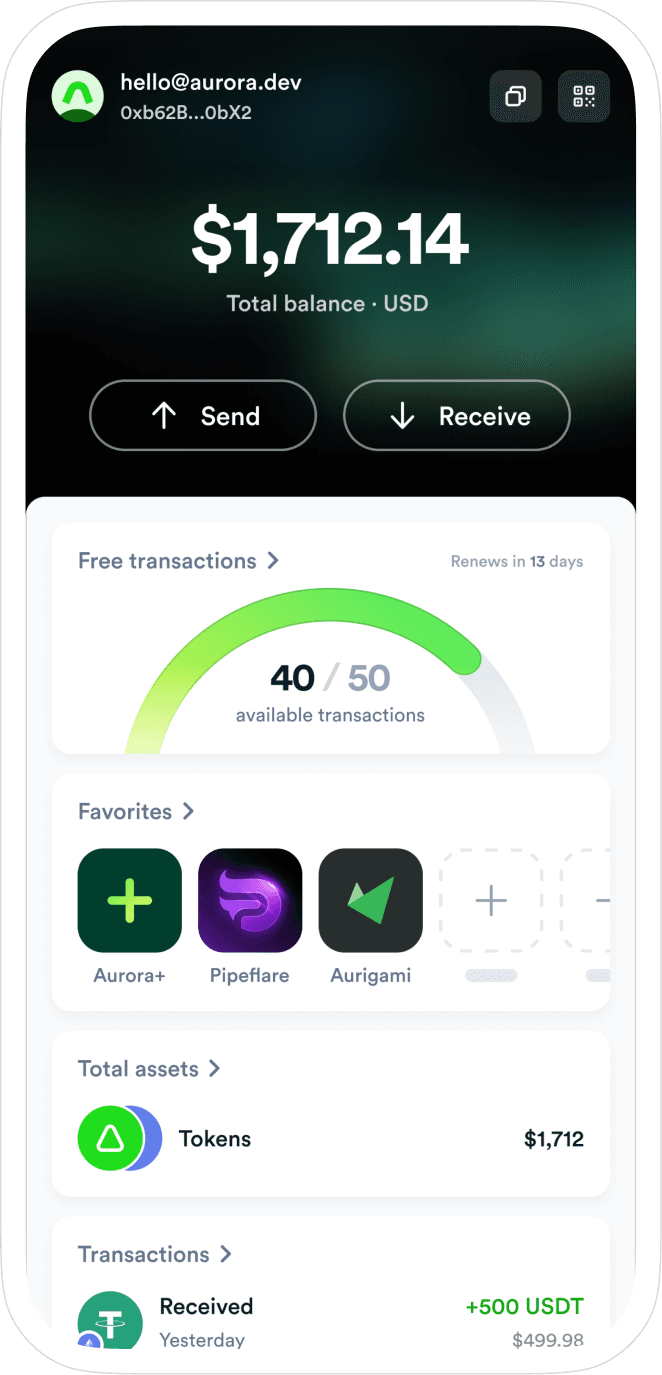Image resolution: width=662 pixels, height=1375 pixels.
Task: Launch the Aurora+ favorite app
Action: [x=130, y=900]
